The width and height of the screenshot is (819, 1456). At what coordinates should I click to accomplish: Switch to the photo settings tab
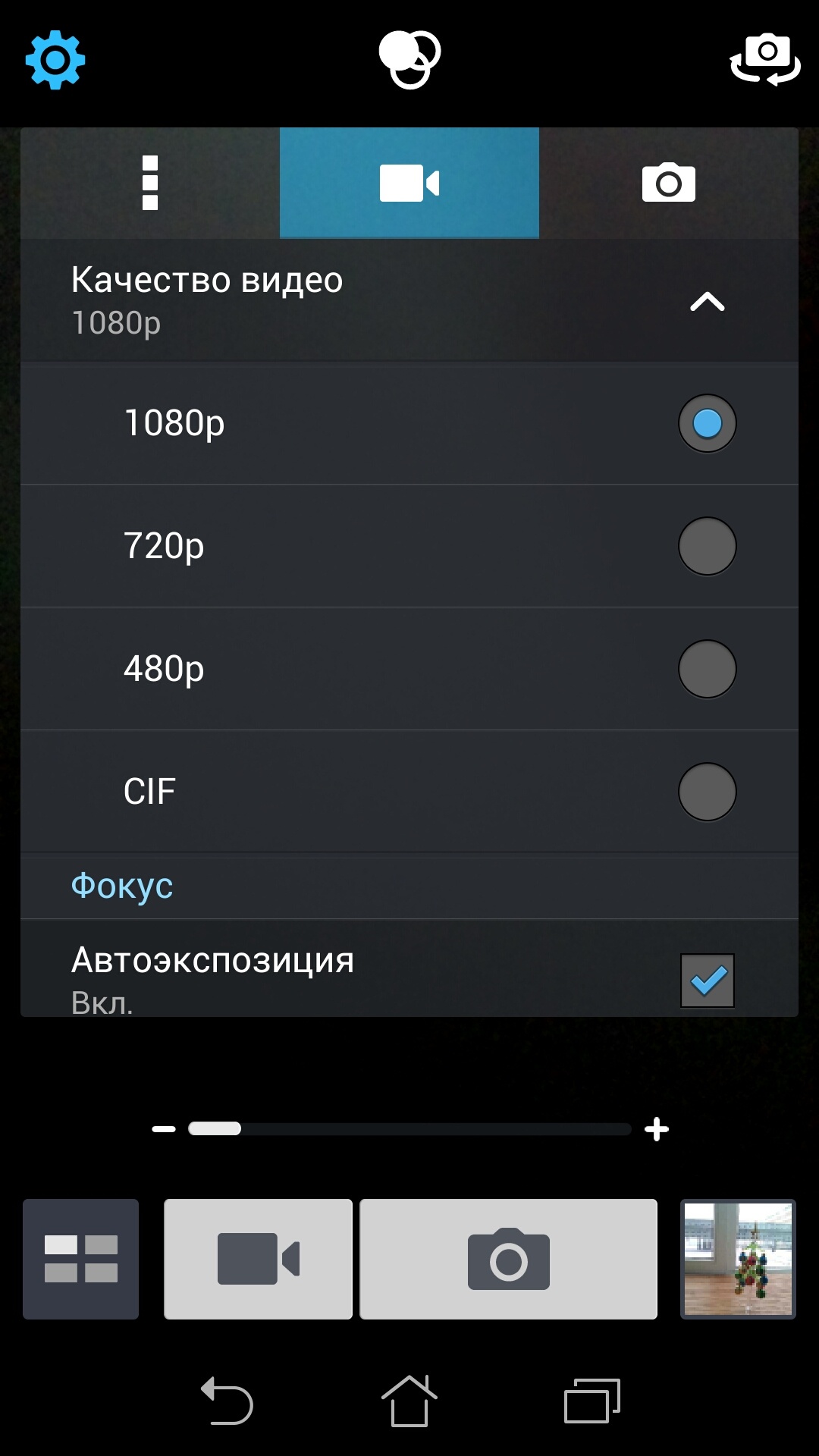pyautogui.click(x=668, y=183)
